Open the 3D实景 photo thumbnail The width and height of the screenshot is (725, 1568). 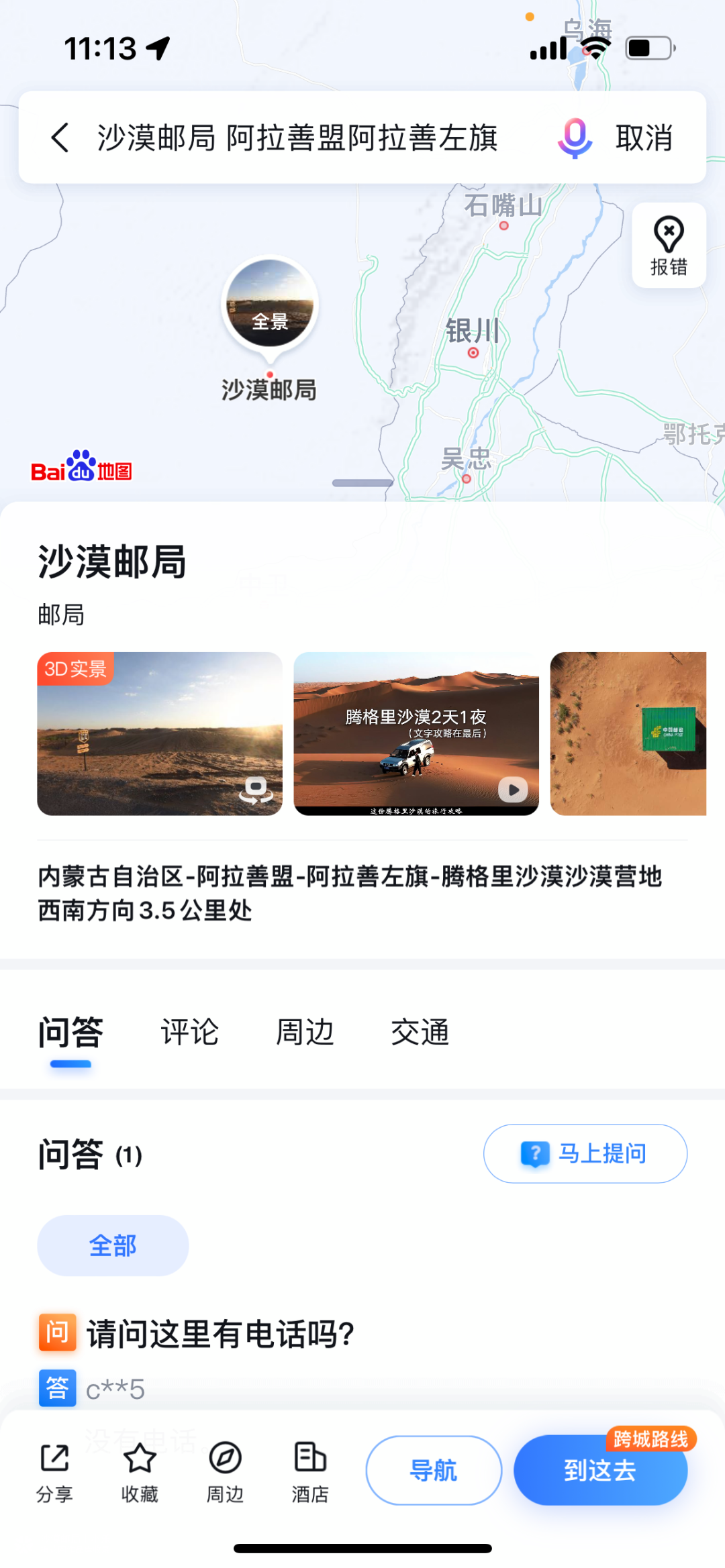tap(159, 733)
